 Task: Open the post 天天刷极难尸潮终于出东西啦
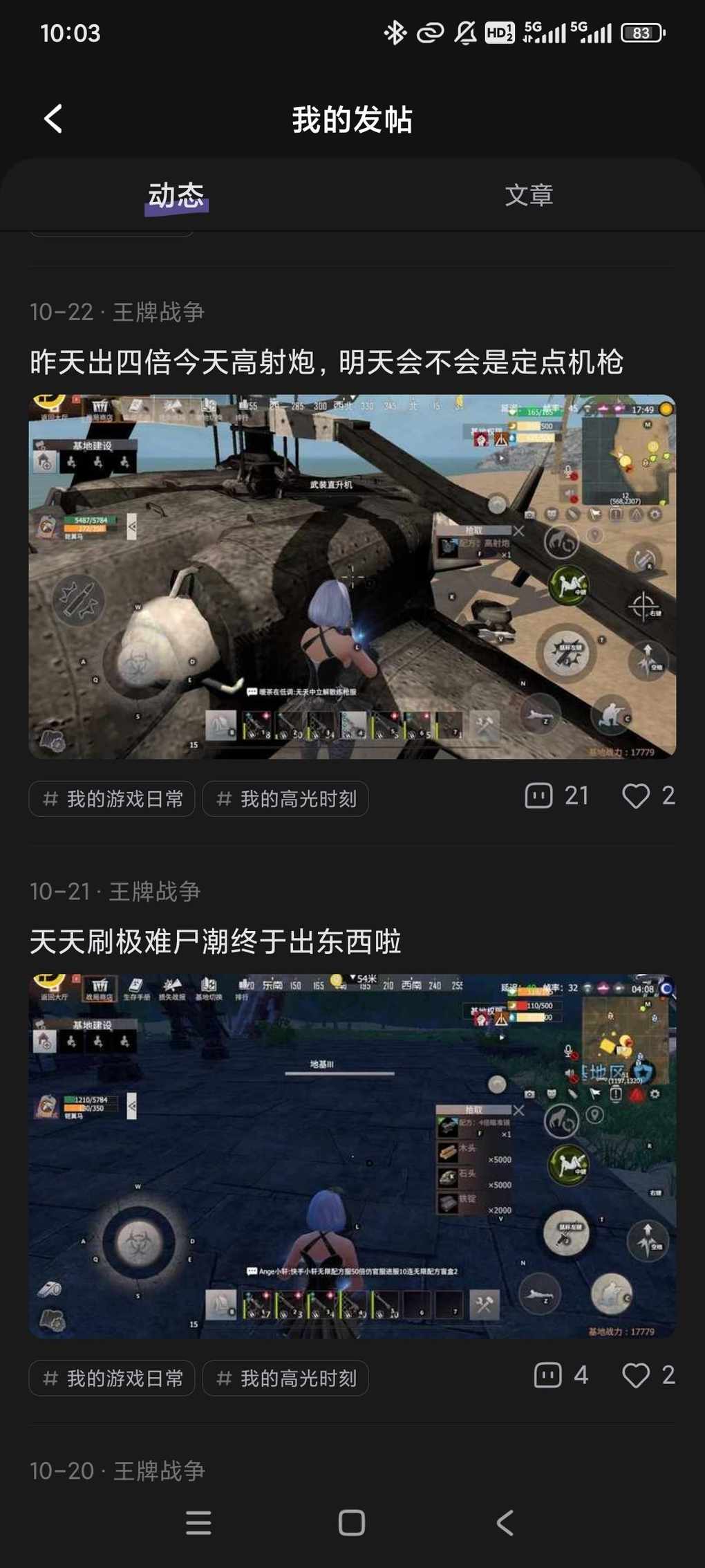[x=216, y=942]
